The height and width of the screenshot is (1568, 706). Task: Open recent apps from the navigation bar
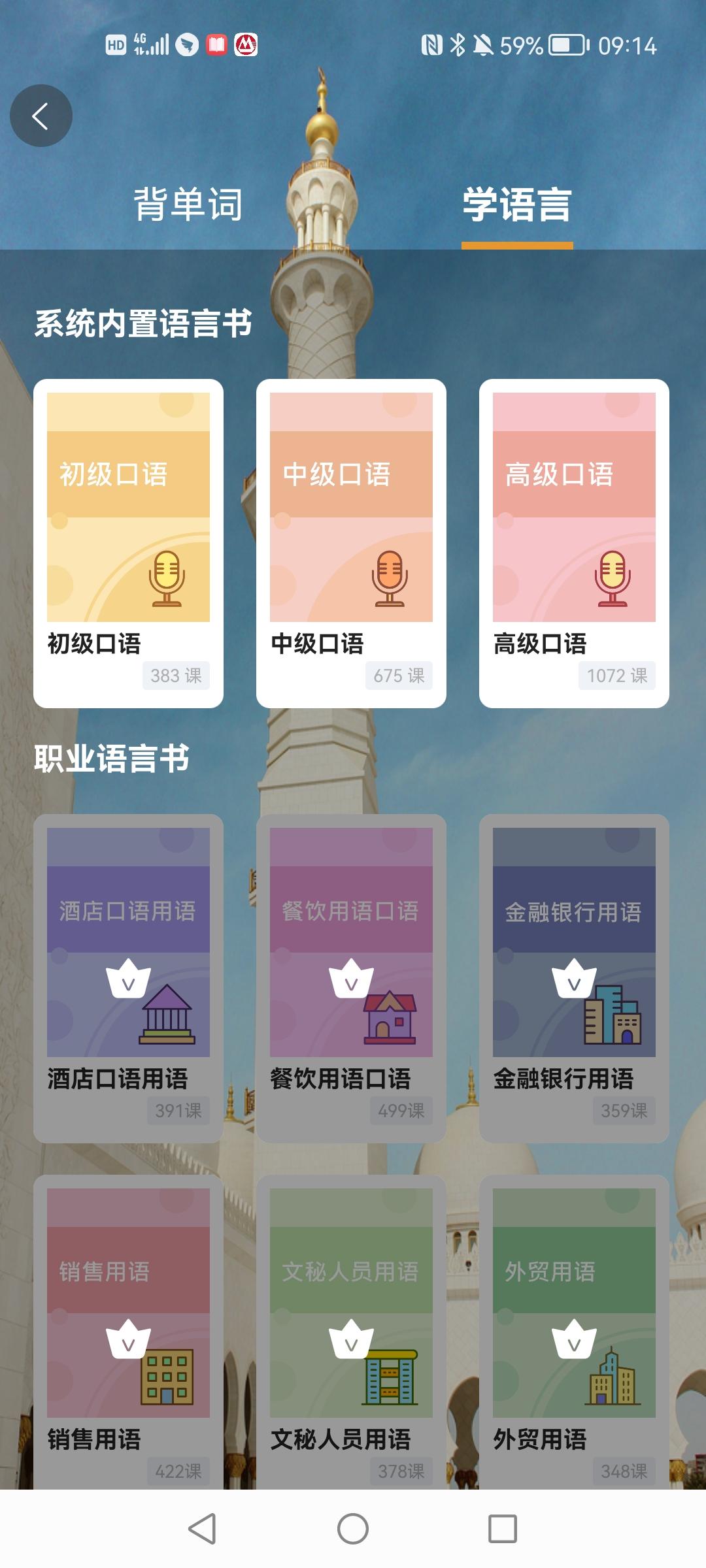pos(503,1529)
